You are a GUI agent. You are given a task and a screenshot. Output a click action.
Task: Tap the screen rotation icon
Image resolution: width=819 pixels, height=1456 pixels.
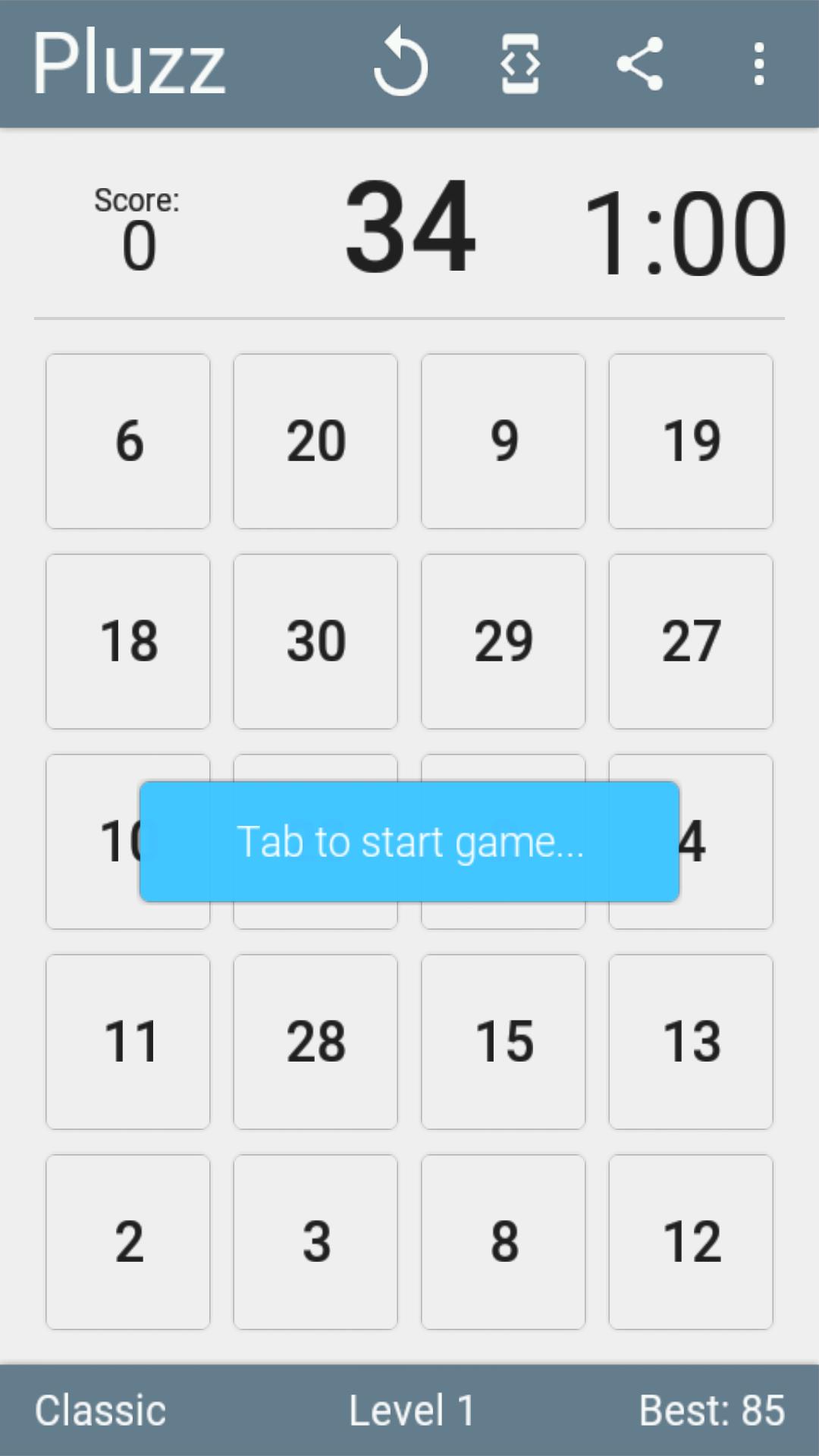(520, 64)
